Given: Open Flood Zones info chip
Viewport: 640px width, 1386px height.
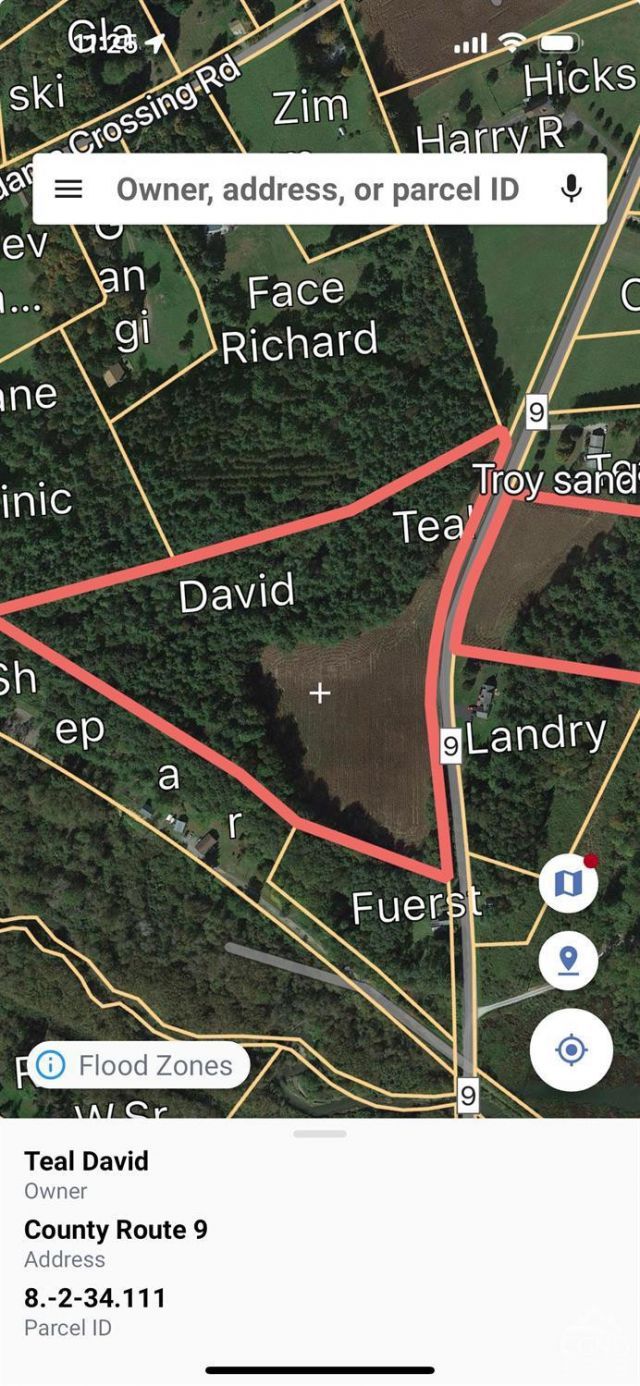Looking at the screenshot, I should (137, 1066).
